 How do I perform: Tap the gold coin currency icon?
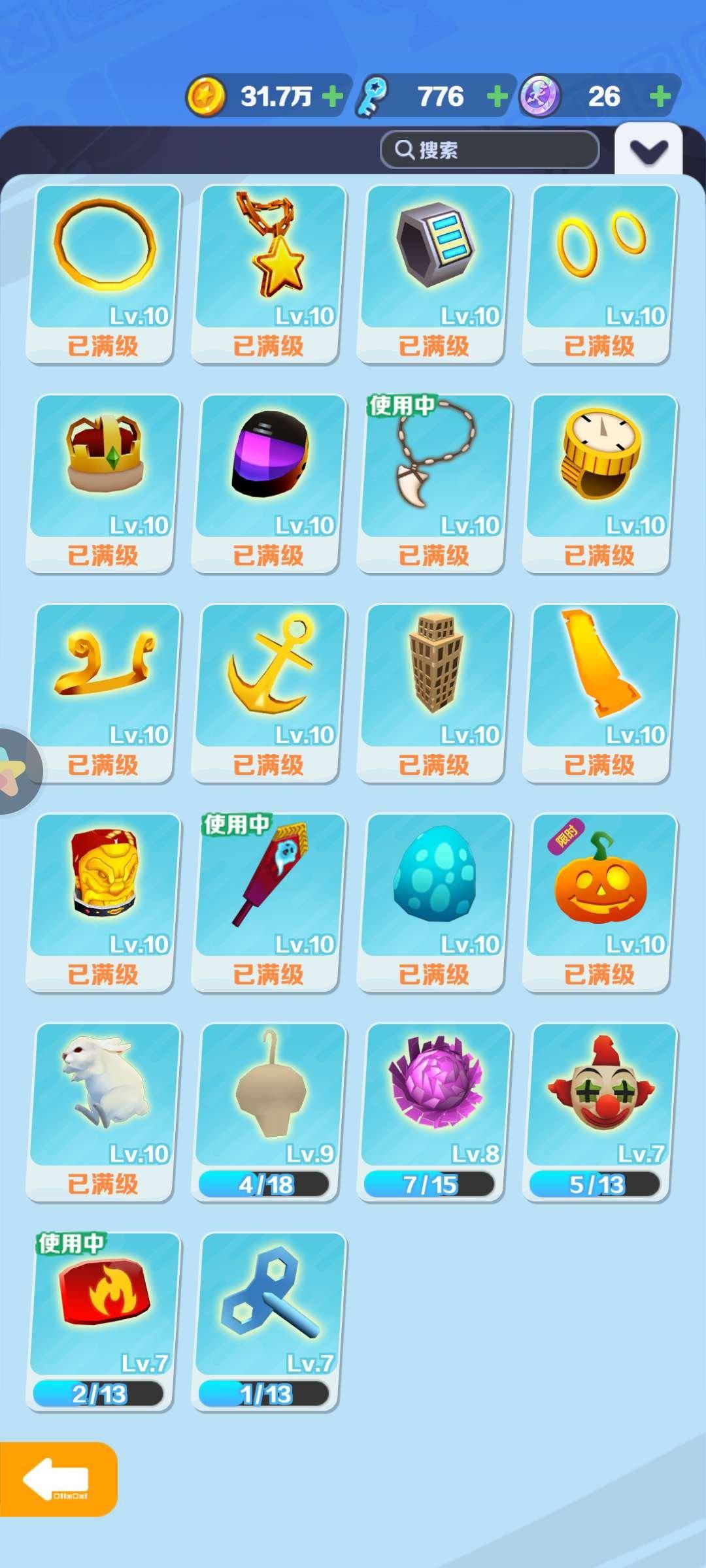[208, 95]
